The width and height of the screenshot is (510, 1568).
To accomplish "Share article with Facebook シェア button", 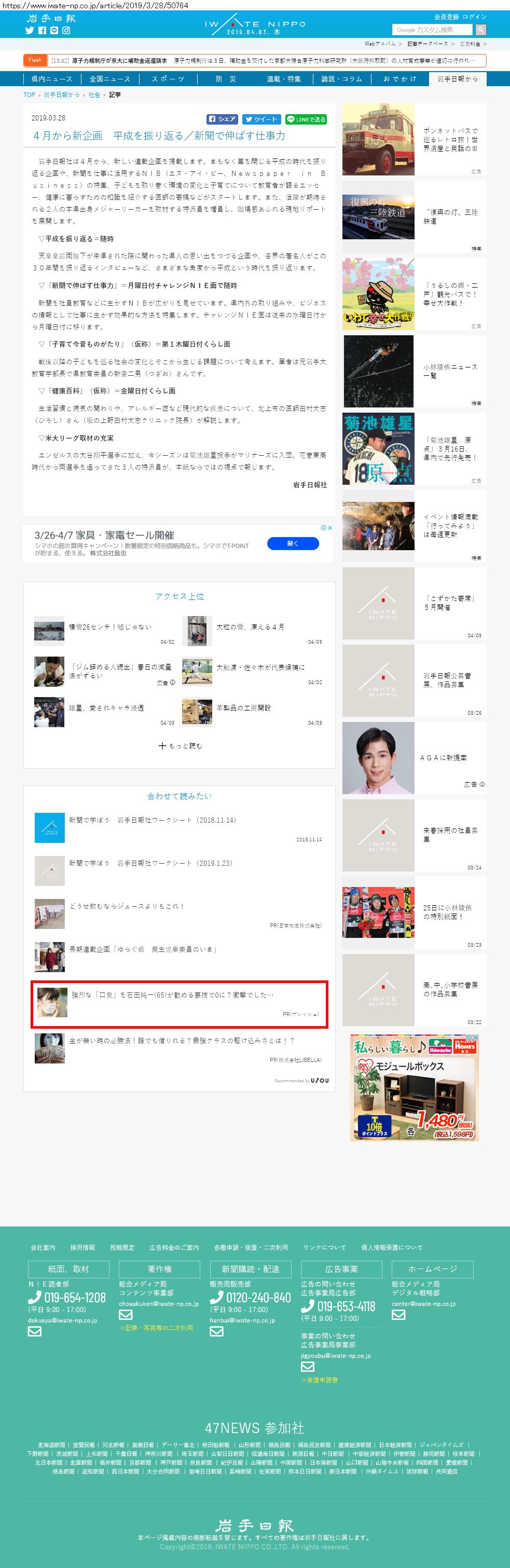I will click(x=222, y=119).
